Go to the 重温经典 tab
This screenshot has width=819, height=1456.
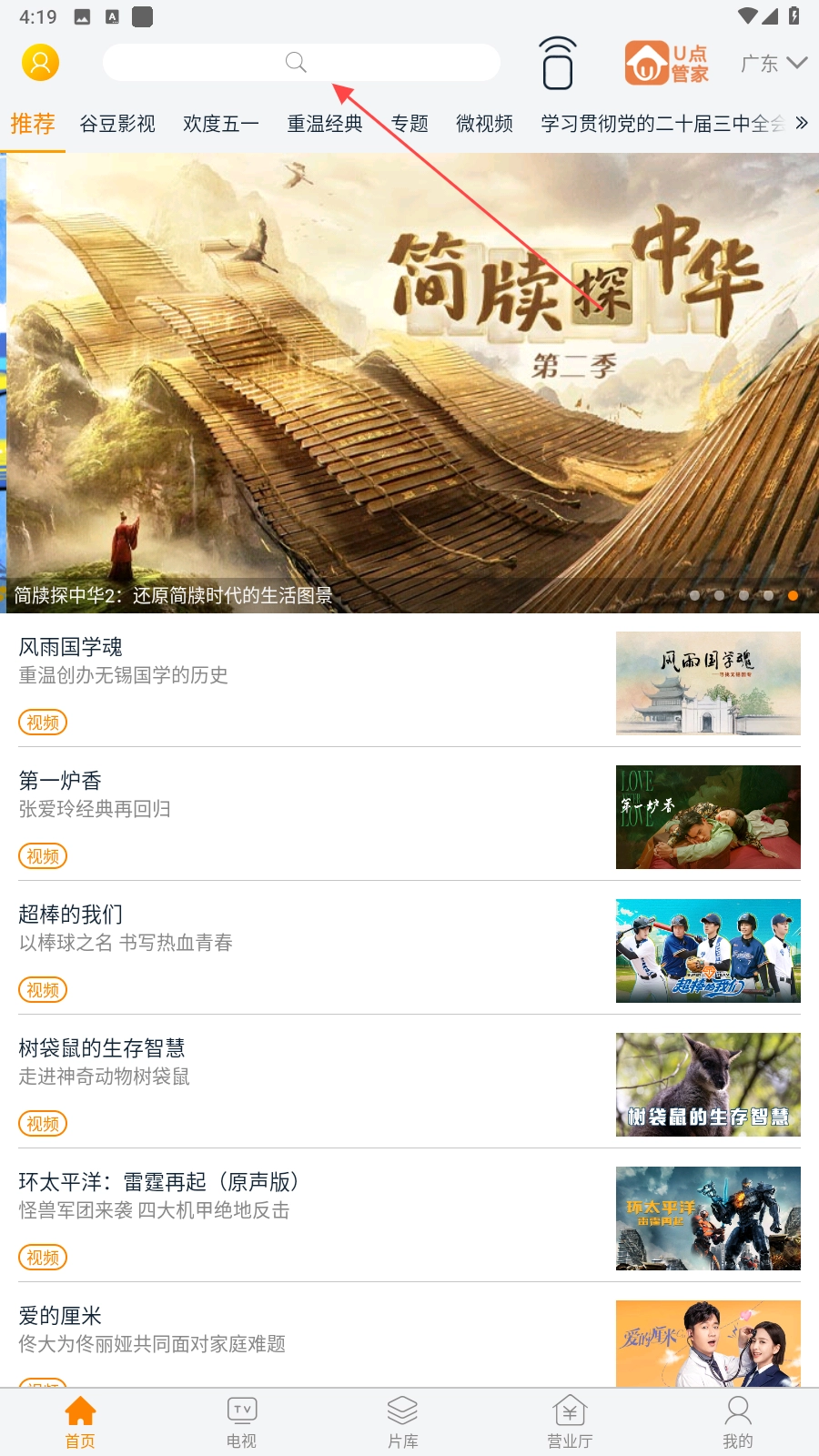(325, 124)
